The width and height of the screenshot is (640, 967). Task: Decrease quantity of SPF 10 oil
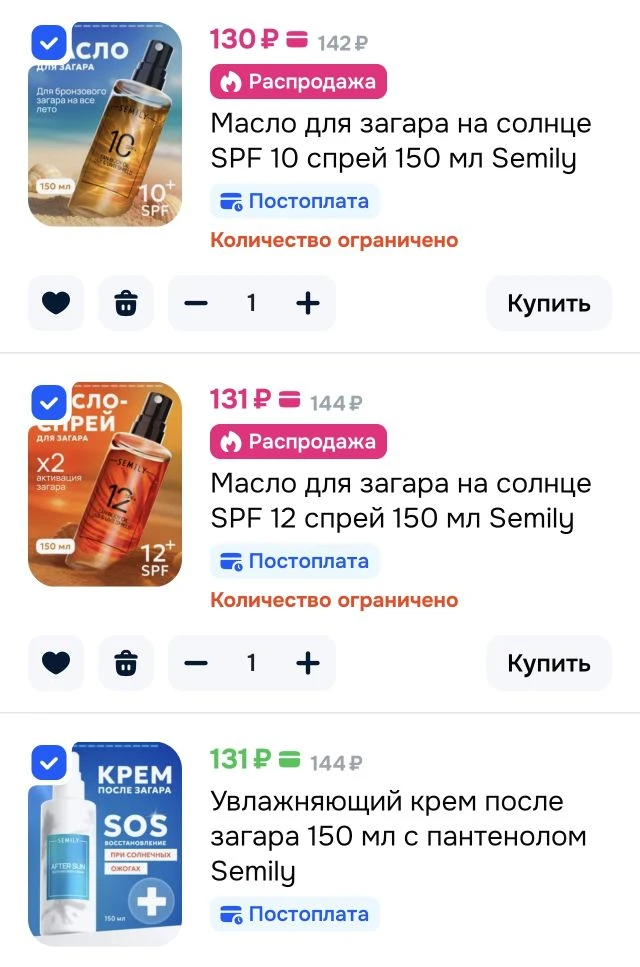pyautogui.click(x=196, y=303)
